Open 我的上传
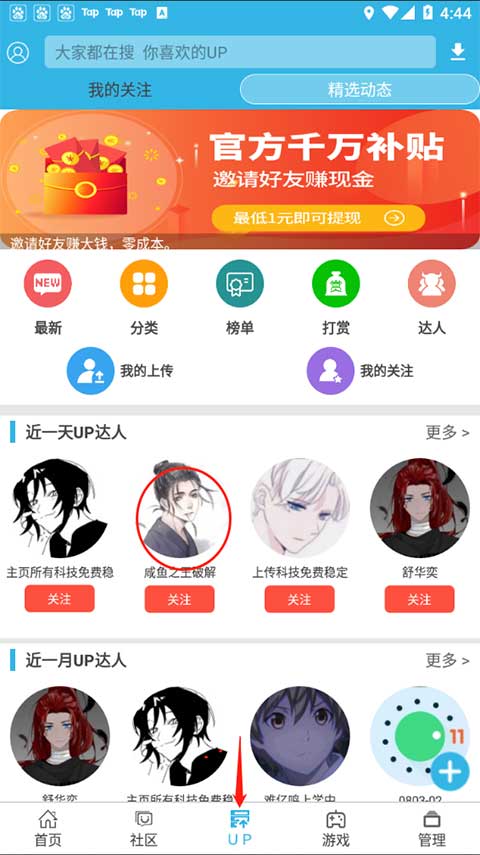This screenshot has height=855, width=480. [120, 371]
